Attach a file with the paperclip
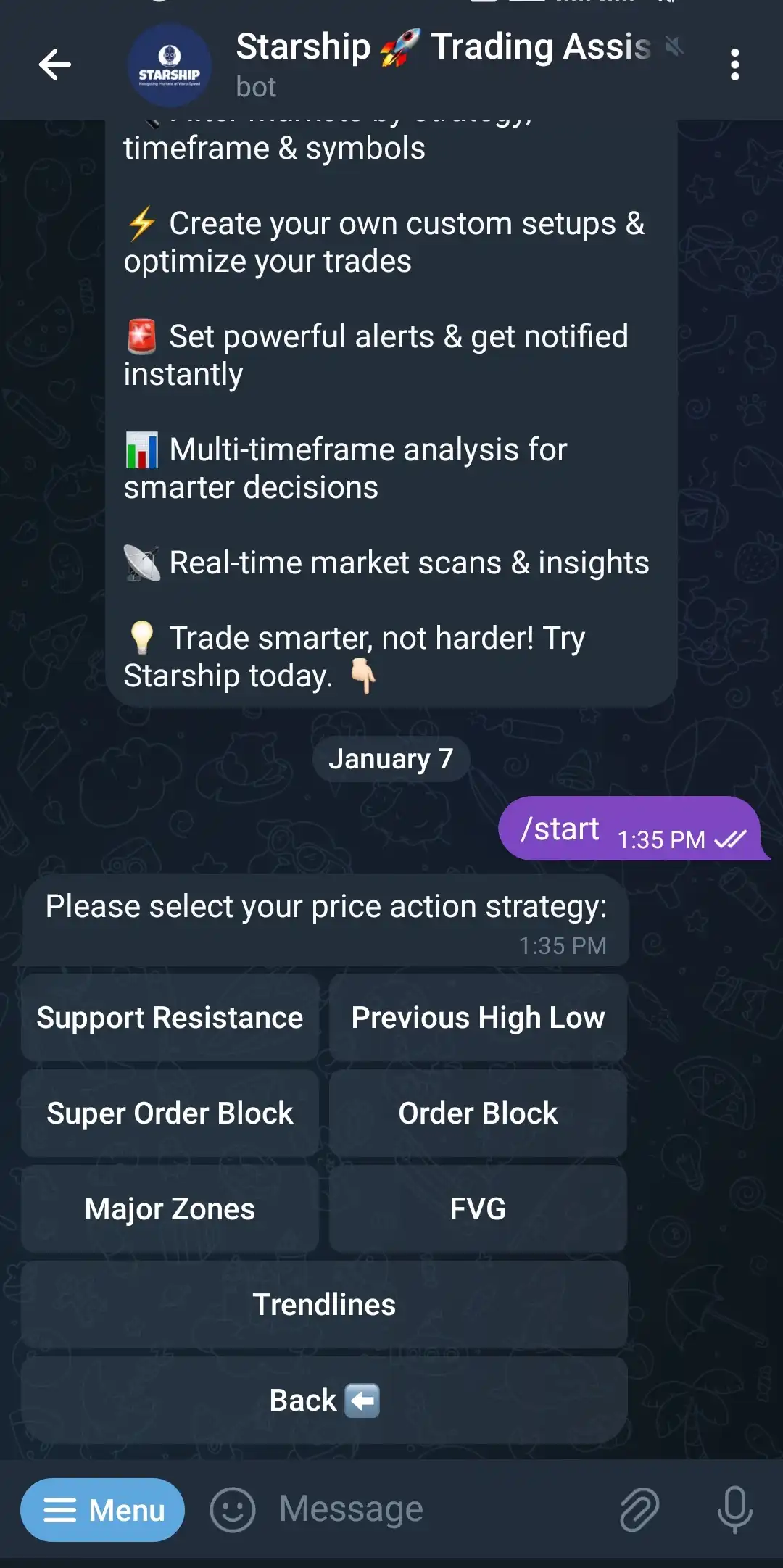This screenshot has height=1568, width=783. (x=639, y=1510)
